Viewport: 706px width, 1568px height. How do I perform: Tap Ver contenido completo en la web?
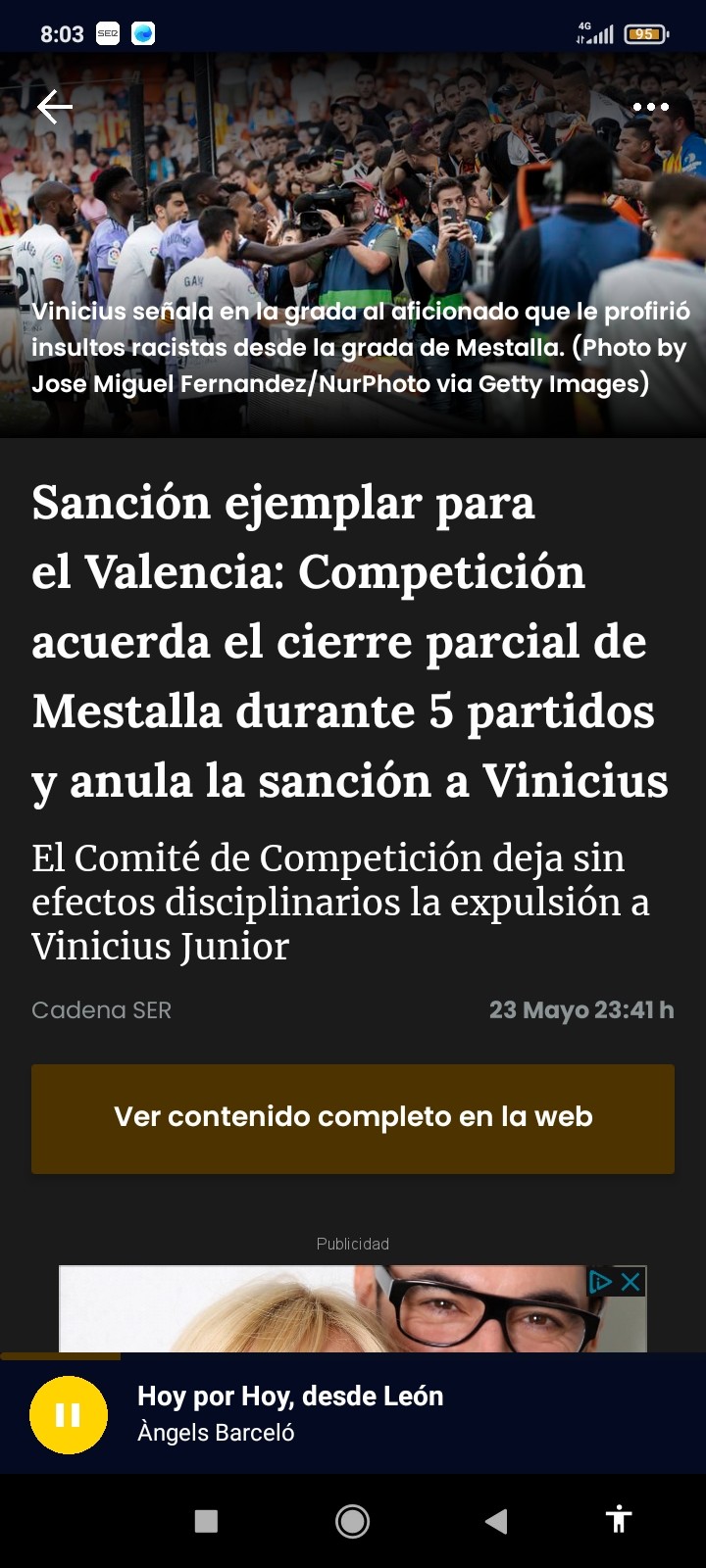[353, 1118]
